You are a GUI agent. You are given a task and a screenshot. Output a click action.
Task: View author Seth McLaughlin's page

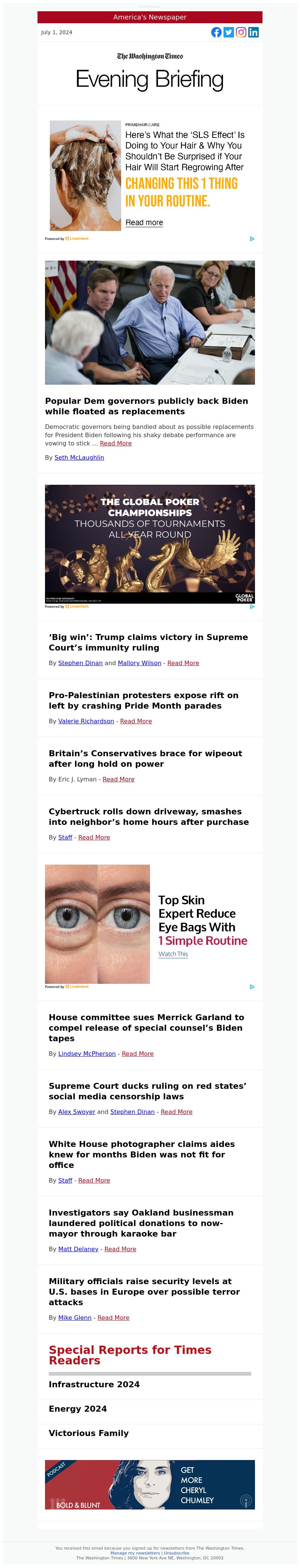pyautogui.click(x=79, y=458)
